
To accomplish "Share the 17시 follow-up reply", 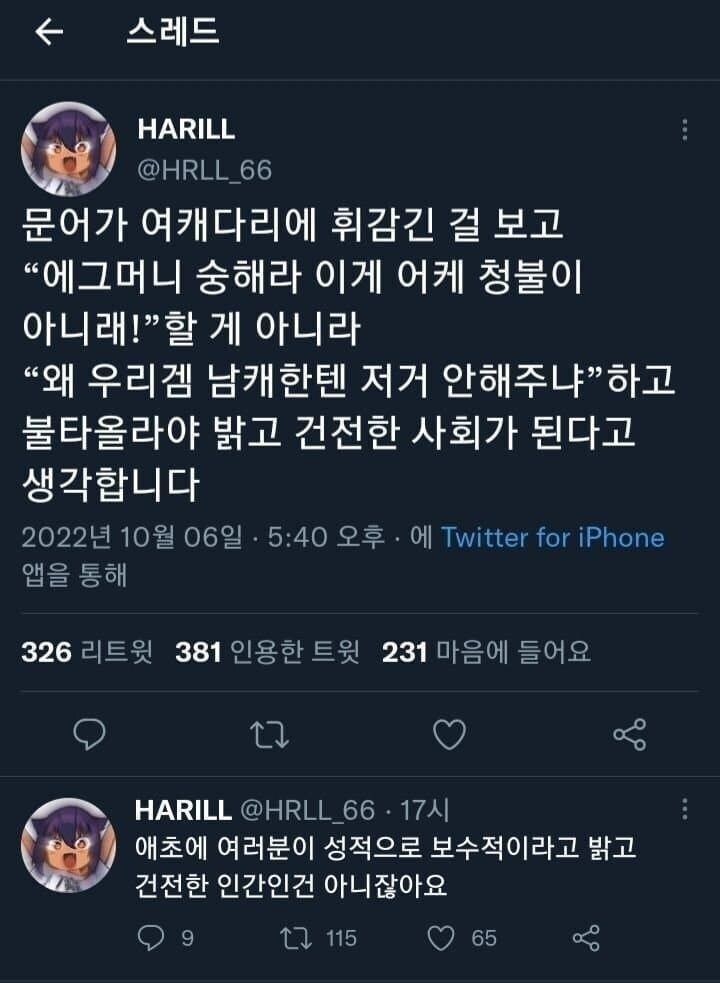I will point(585,937).
